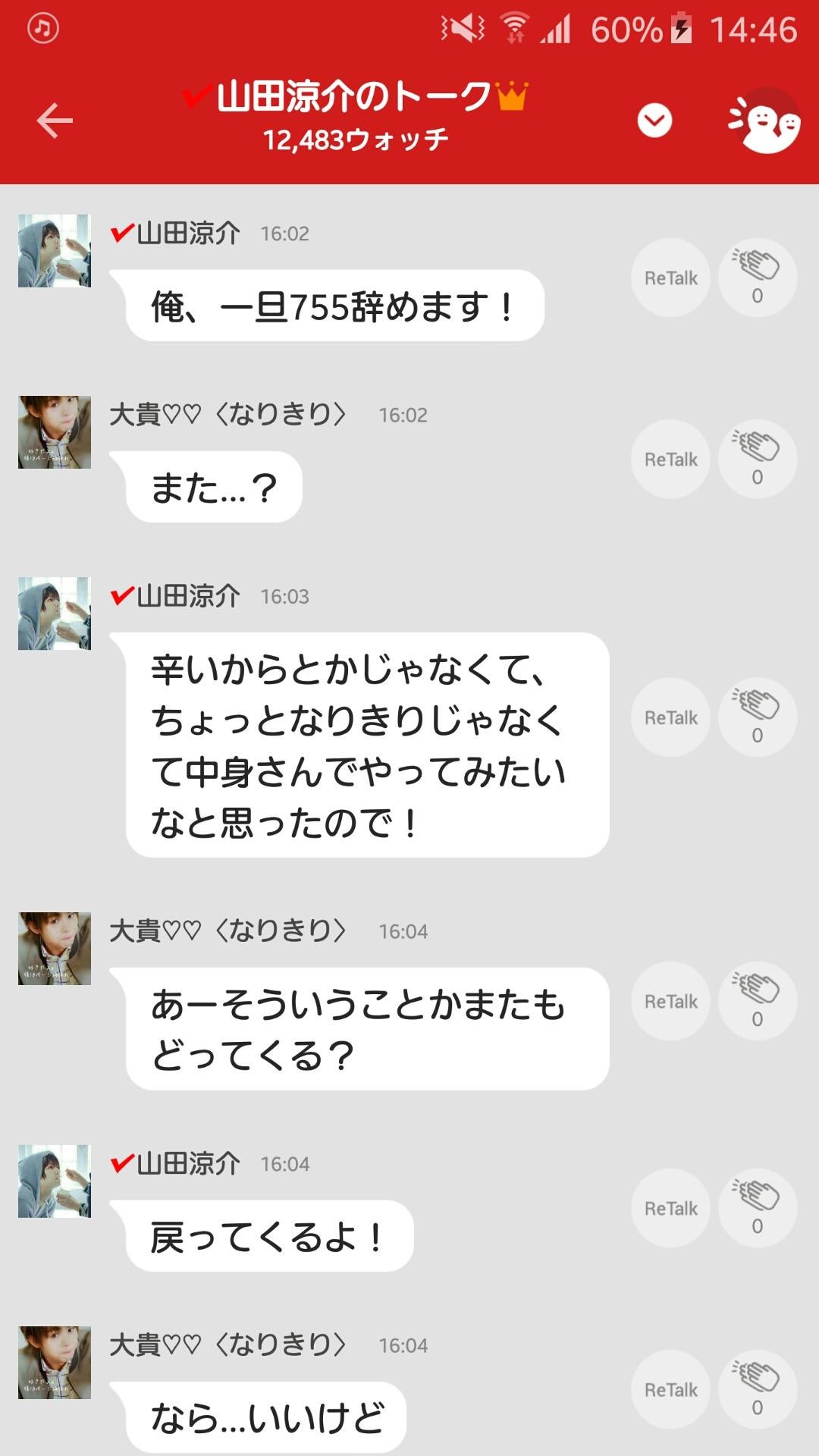The image size is (819, 1456).
Task: Clap for the message また...？
Action: point(757,459)
